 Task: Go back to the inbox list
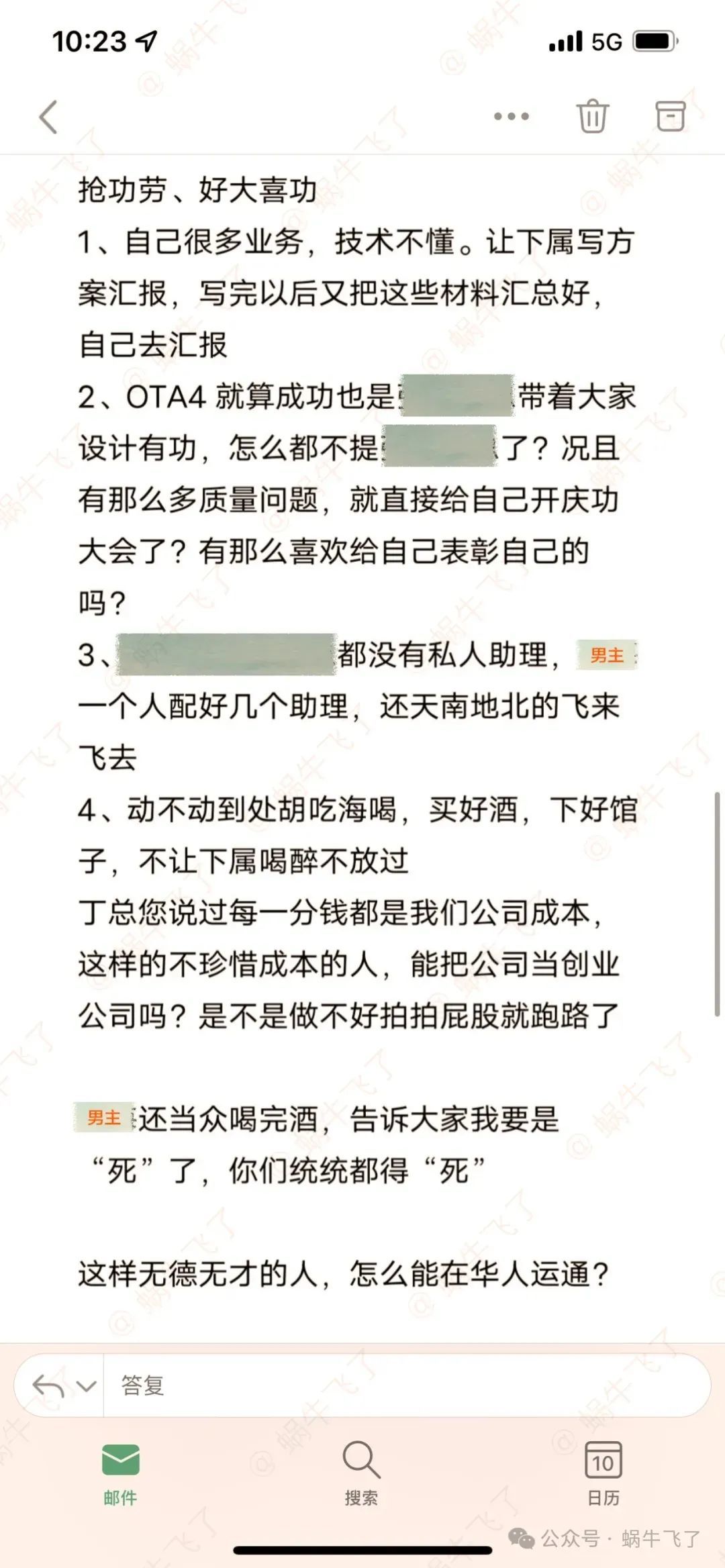click(48, 117)
